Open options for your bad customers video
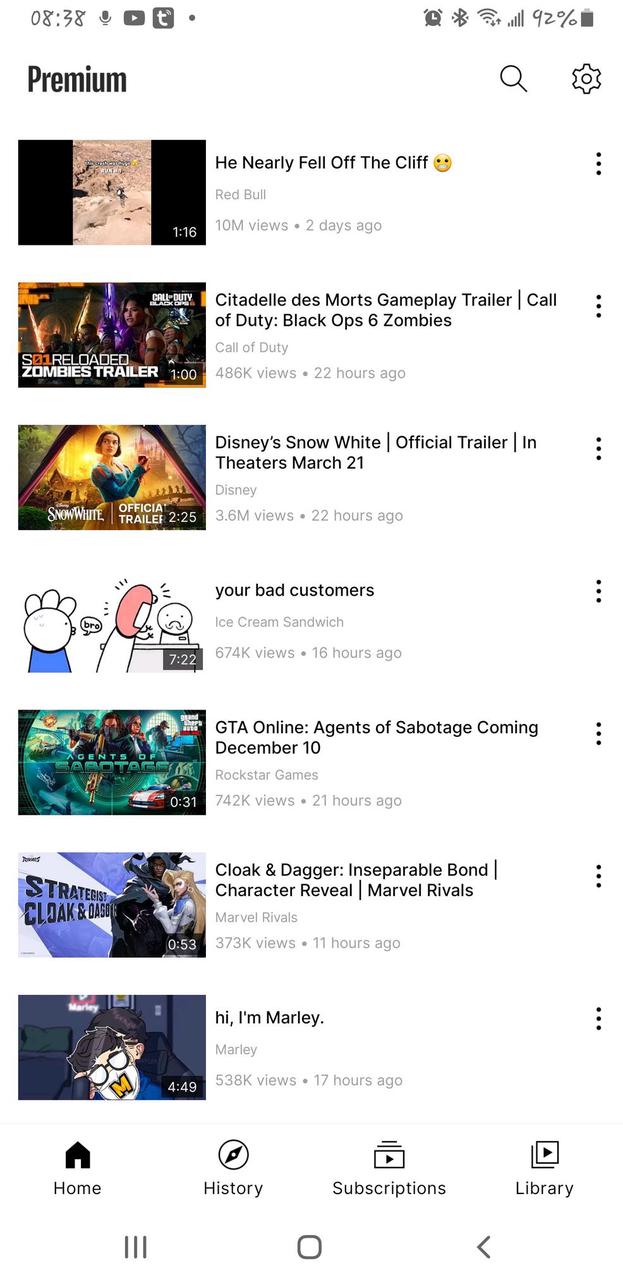The image size is (623, 1282). point(598,591)
